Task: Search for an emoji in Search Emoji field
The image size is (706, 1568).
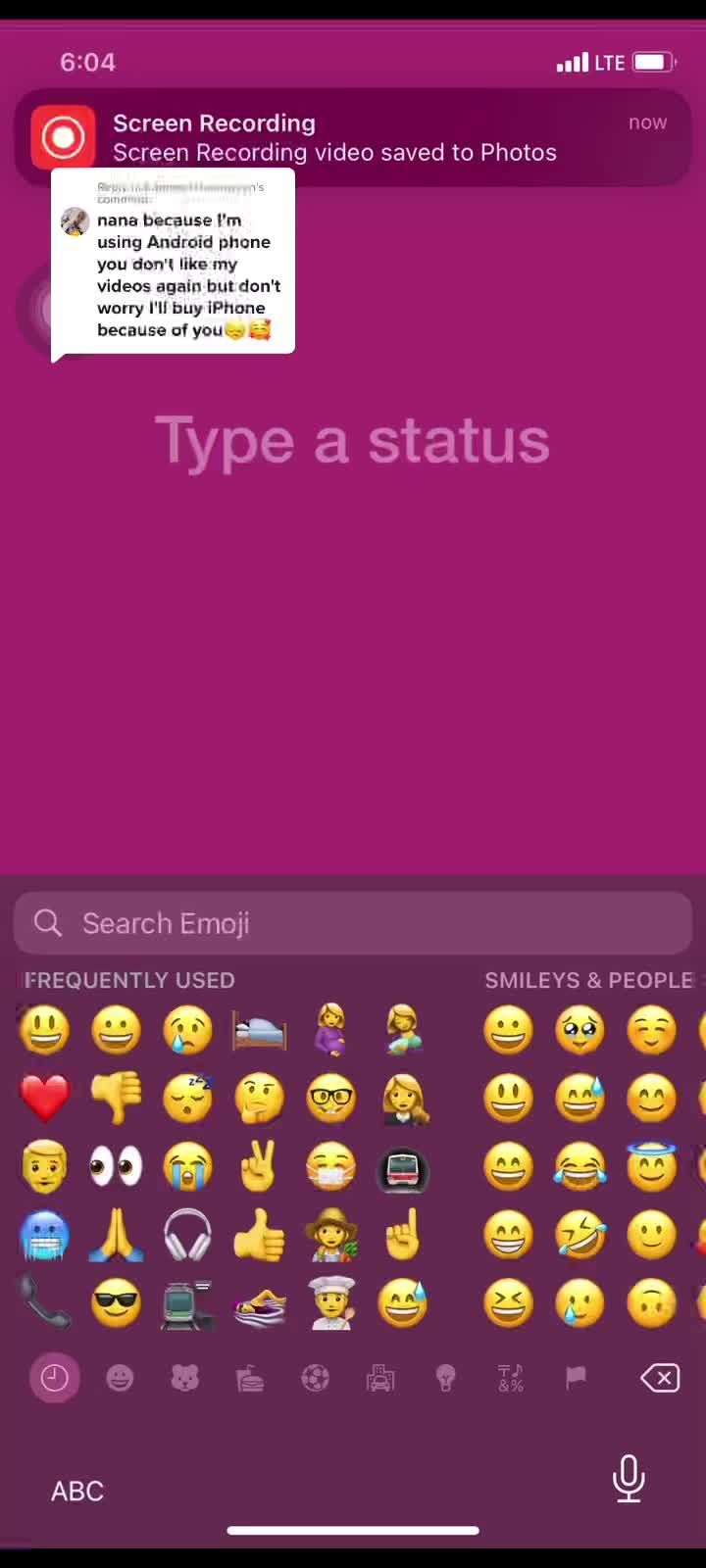Action: (353, 923)
